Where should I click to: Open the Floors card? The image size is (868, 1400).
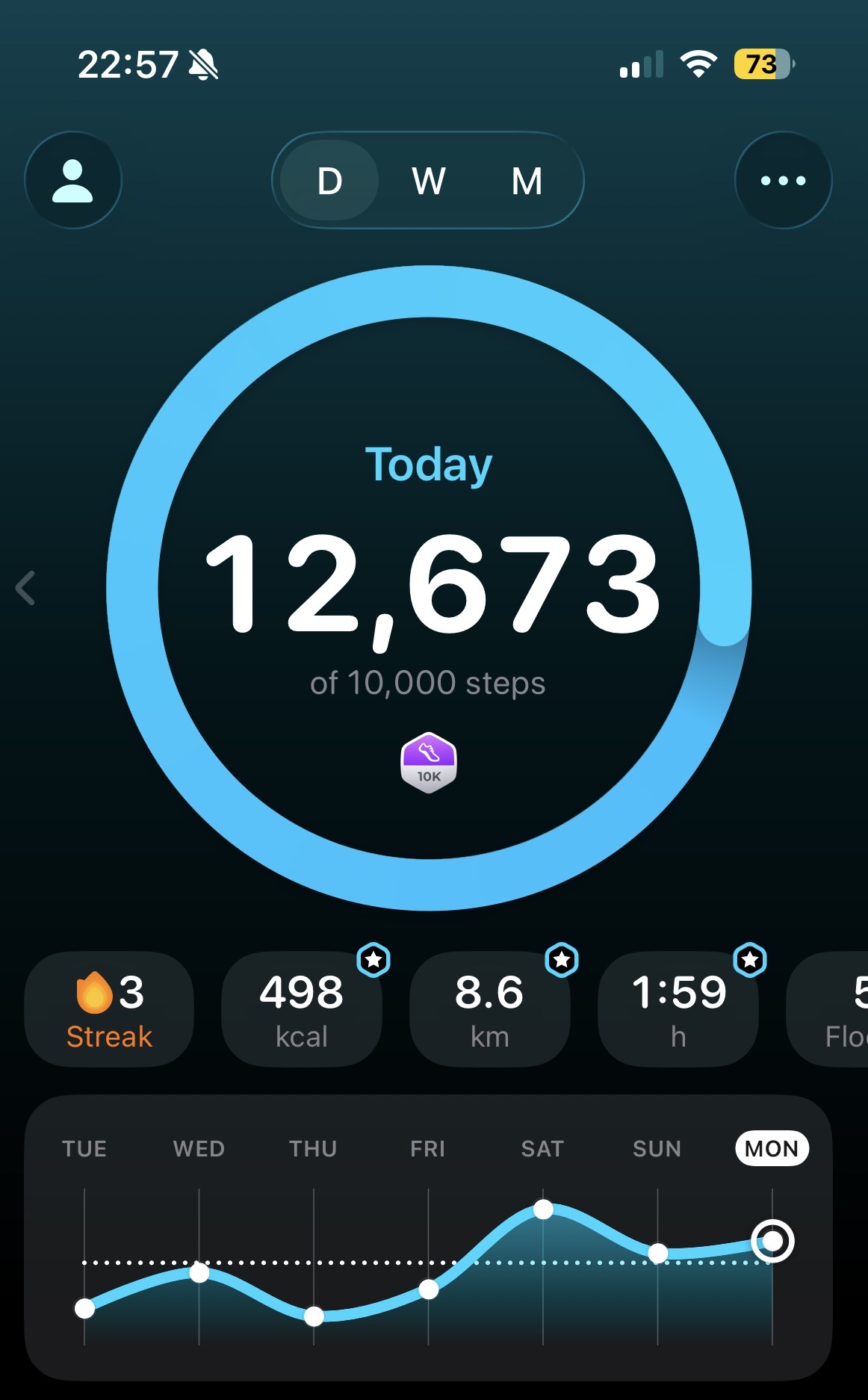[827, 1009]
